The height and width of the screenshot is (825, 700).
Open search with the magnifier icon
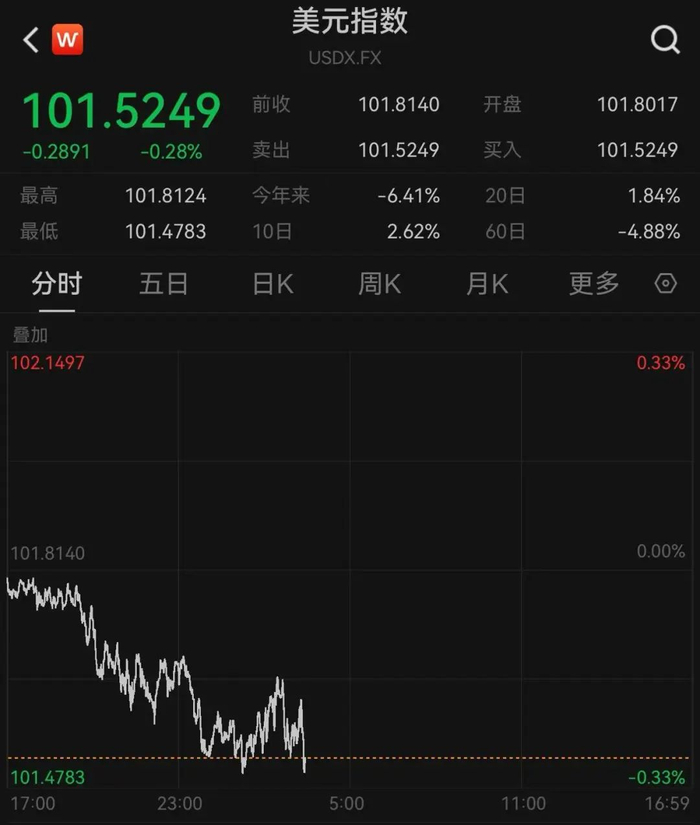coord(665,39)
